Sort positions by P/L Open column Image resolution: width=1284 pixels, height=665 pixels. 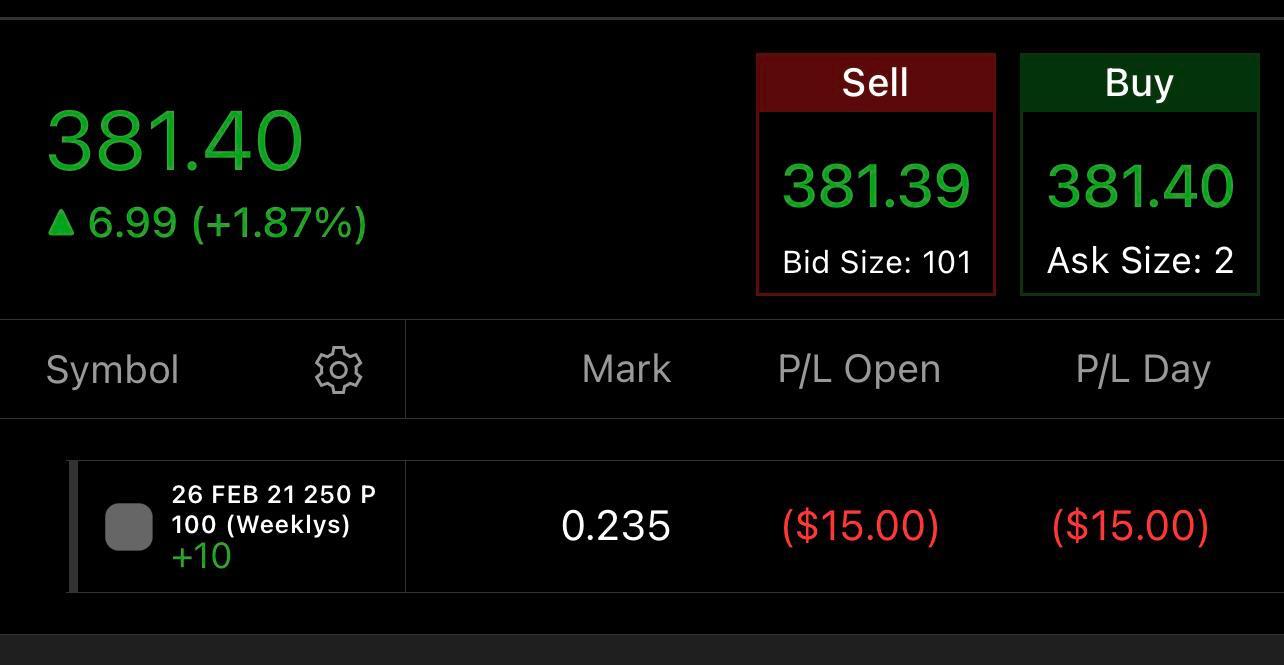(x=859, y=370)
